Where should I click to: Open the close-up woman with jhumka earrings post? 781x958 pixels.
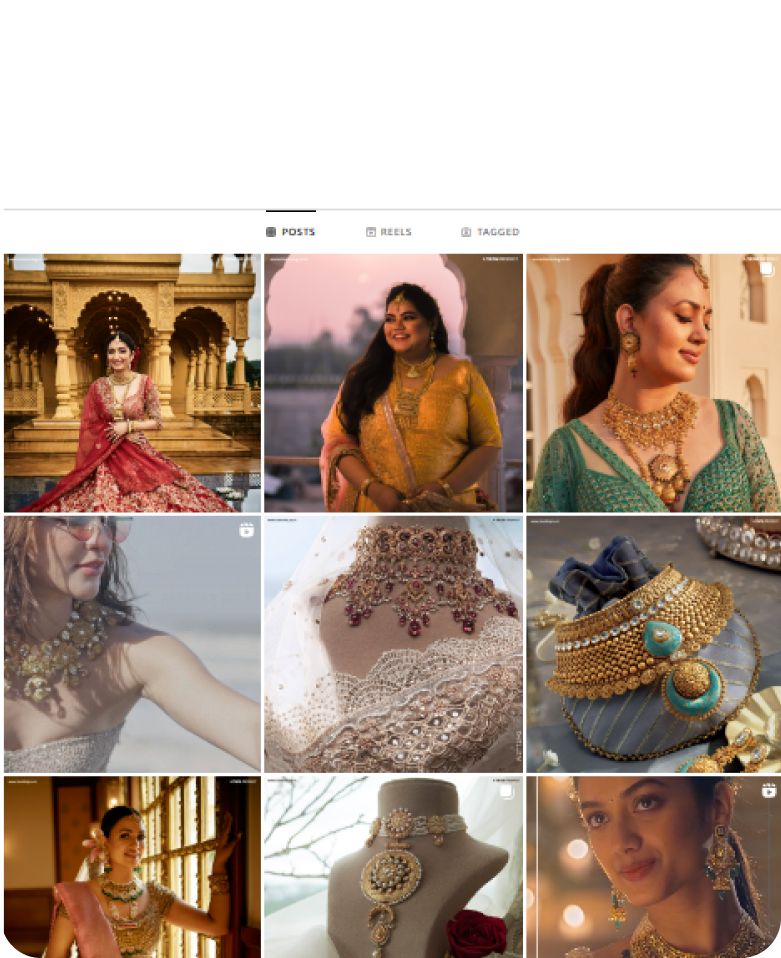point(653,865)
